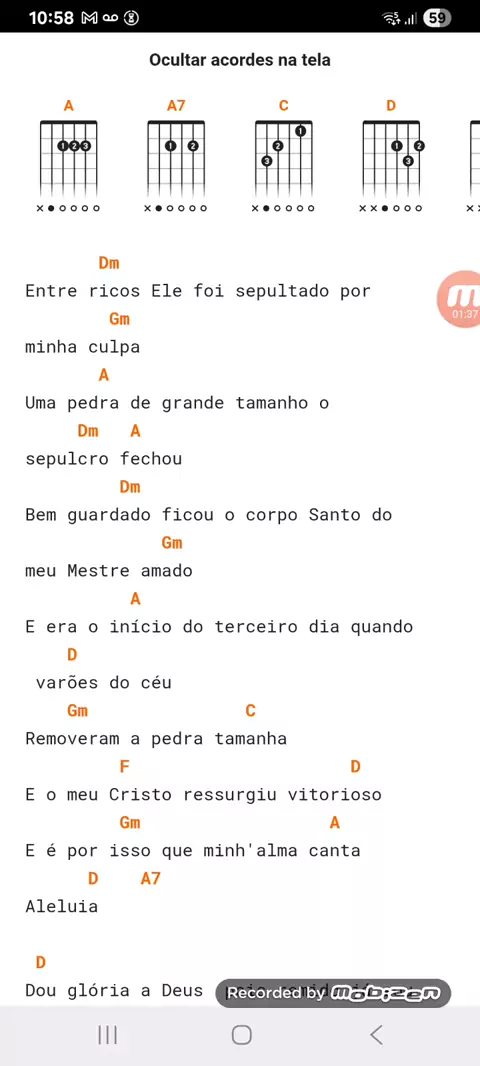
Task: Tap the A7 chord above Aleluia
Action: [151, 878]
